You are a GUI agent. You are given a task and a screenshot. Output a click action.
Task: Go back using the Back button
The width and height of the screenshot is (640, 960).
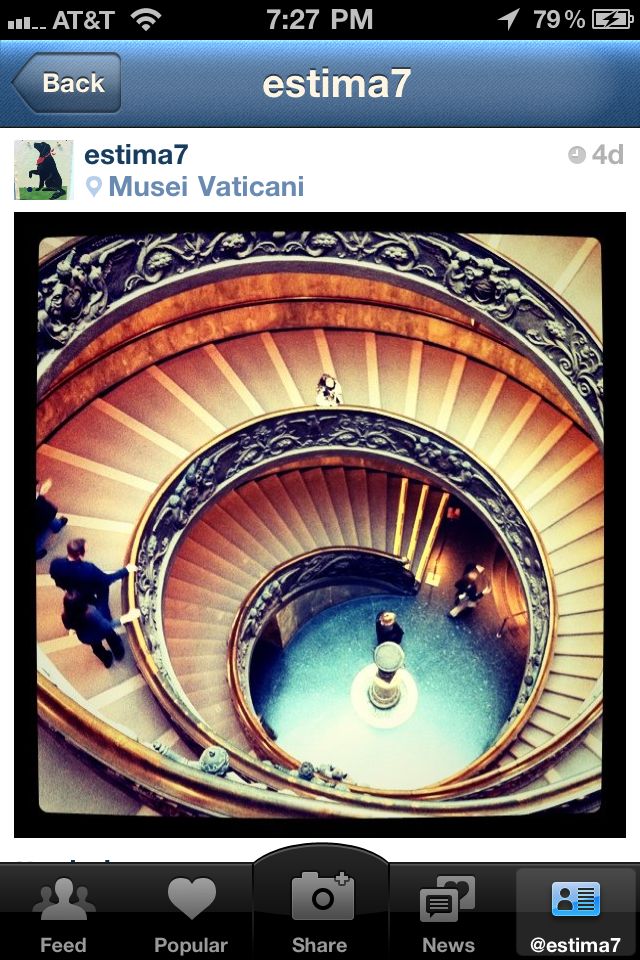68,83
